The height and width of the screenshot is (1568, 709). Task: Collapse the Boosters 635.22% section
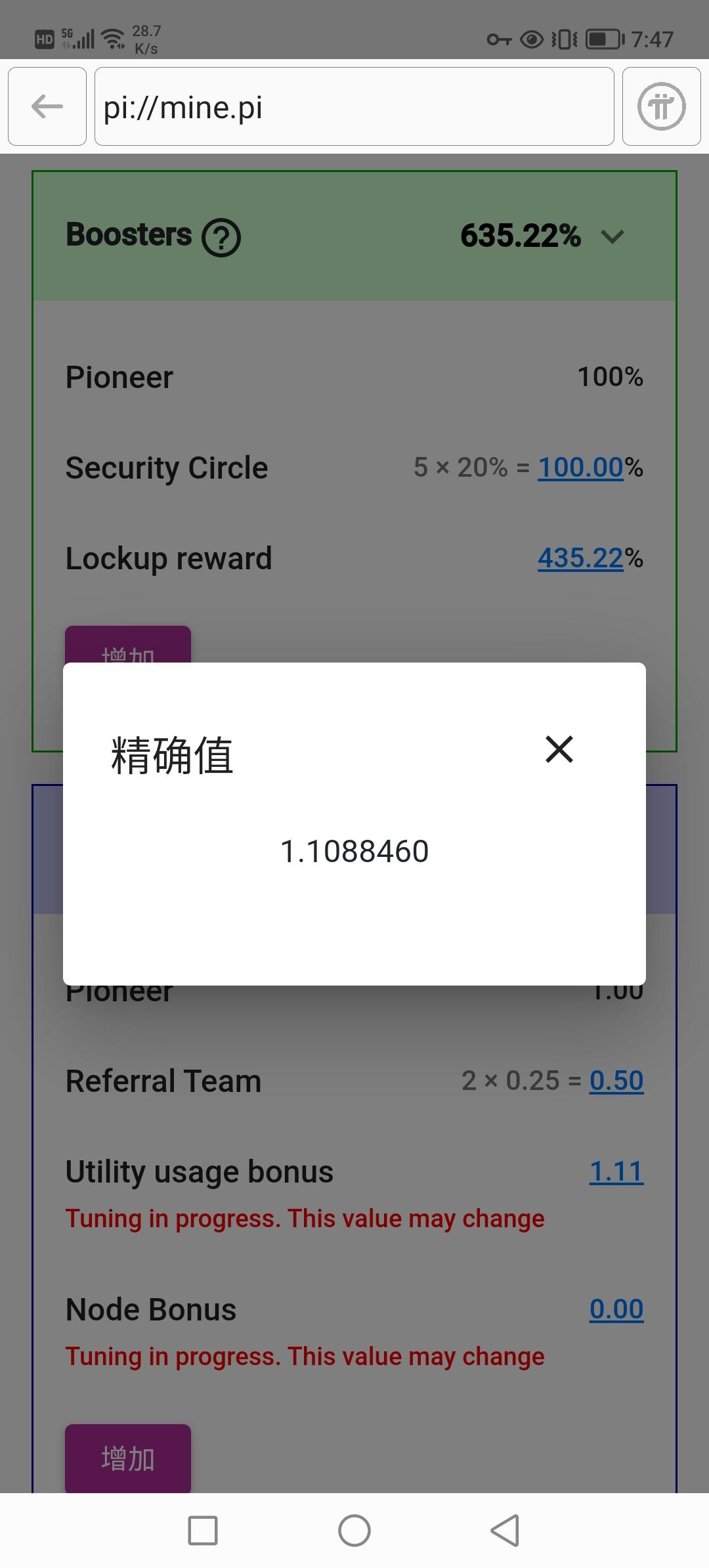612,236
